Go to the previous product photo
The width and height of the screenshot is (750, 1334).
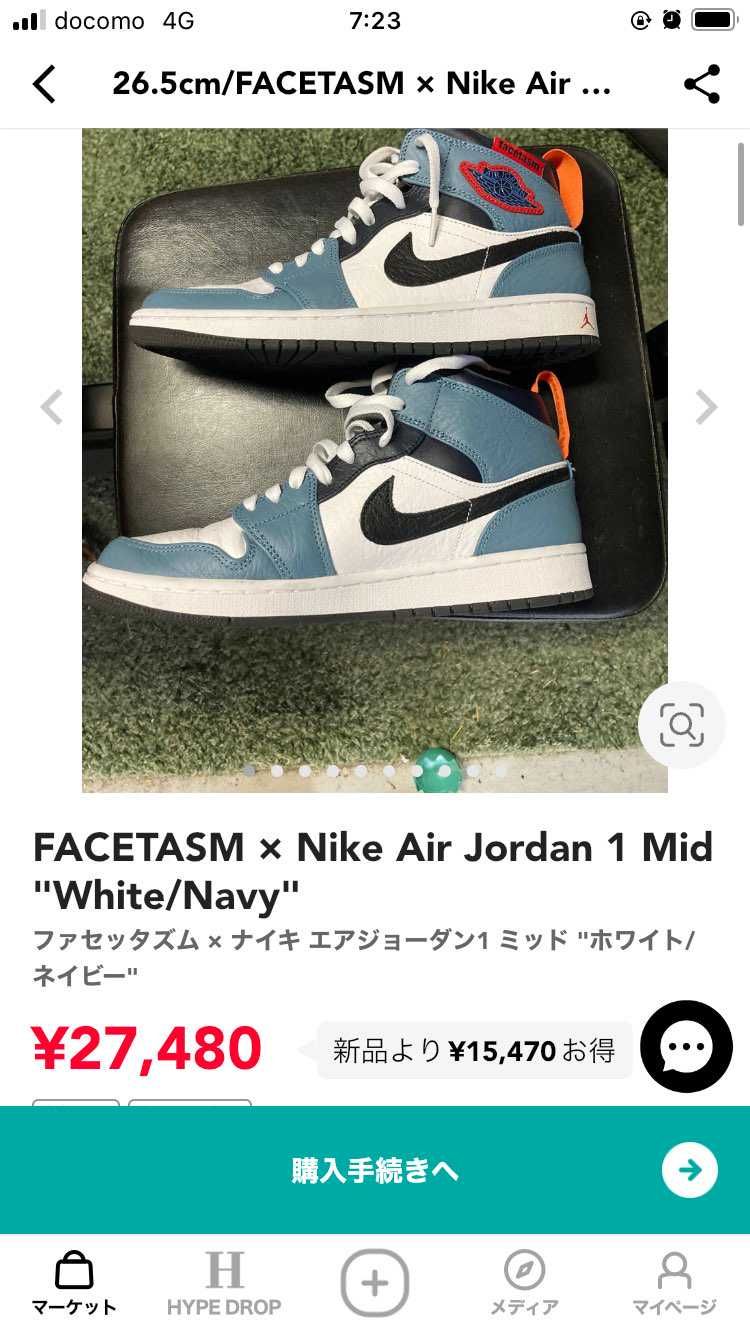(x=51, y=407)
